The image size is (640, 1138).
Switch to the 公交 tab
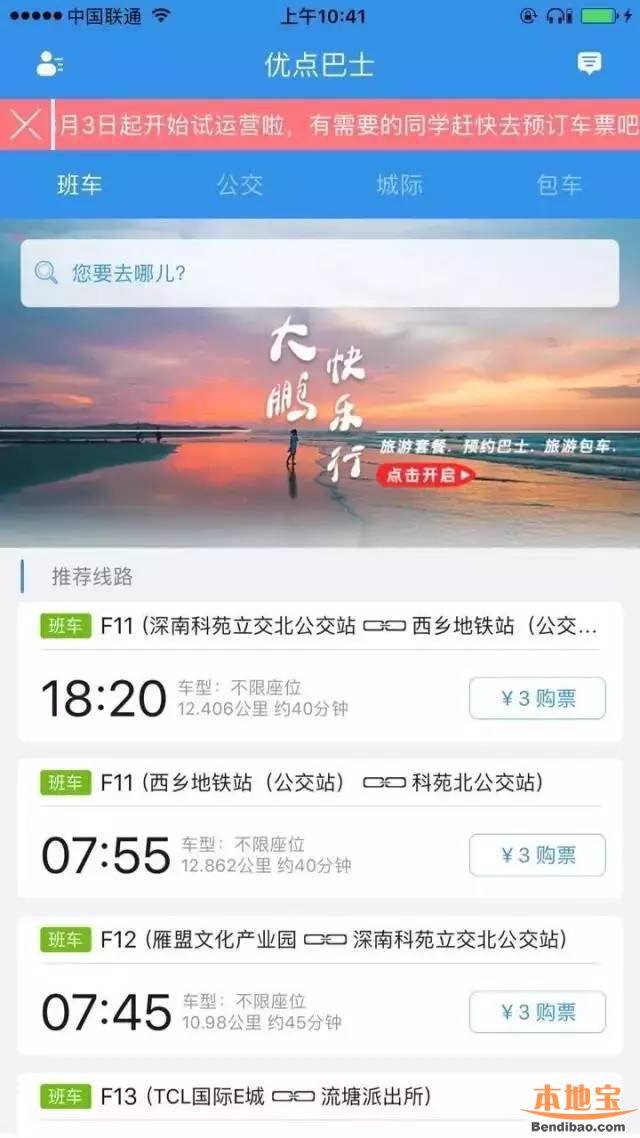[240, 185]
